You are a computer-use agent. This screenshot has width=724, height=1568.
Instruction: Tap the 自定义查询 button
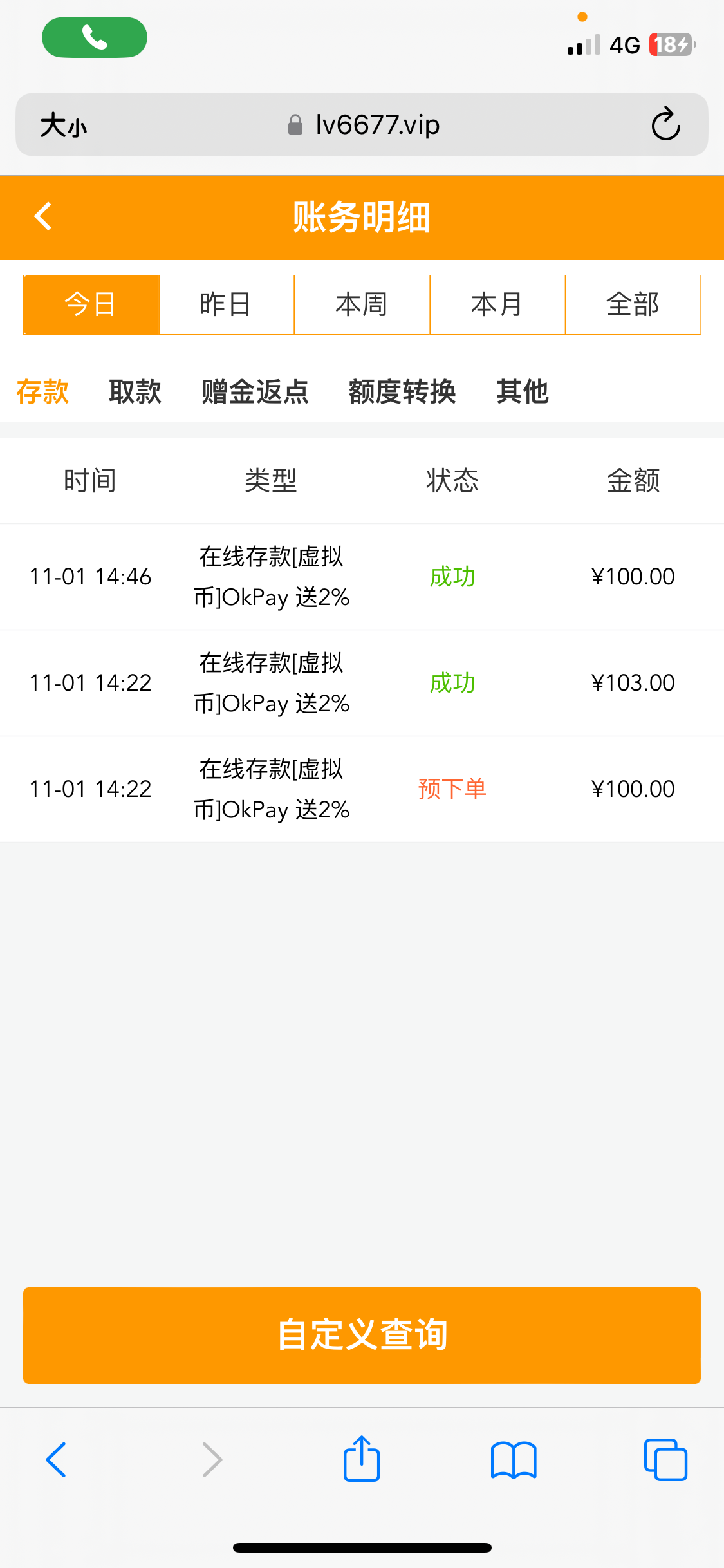click(x=362, y=1335)
